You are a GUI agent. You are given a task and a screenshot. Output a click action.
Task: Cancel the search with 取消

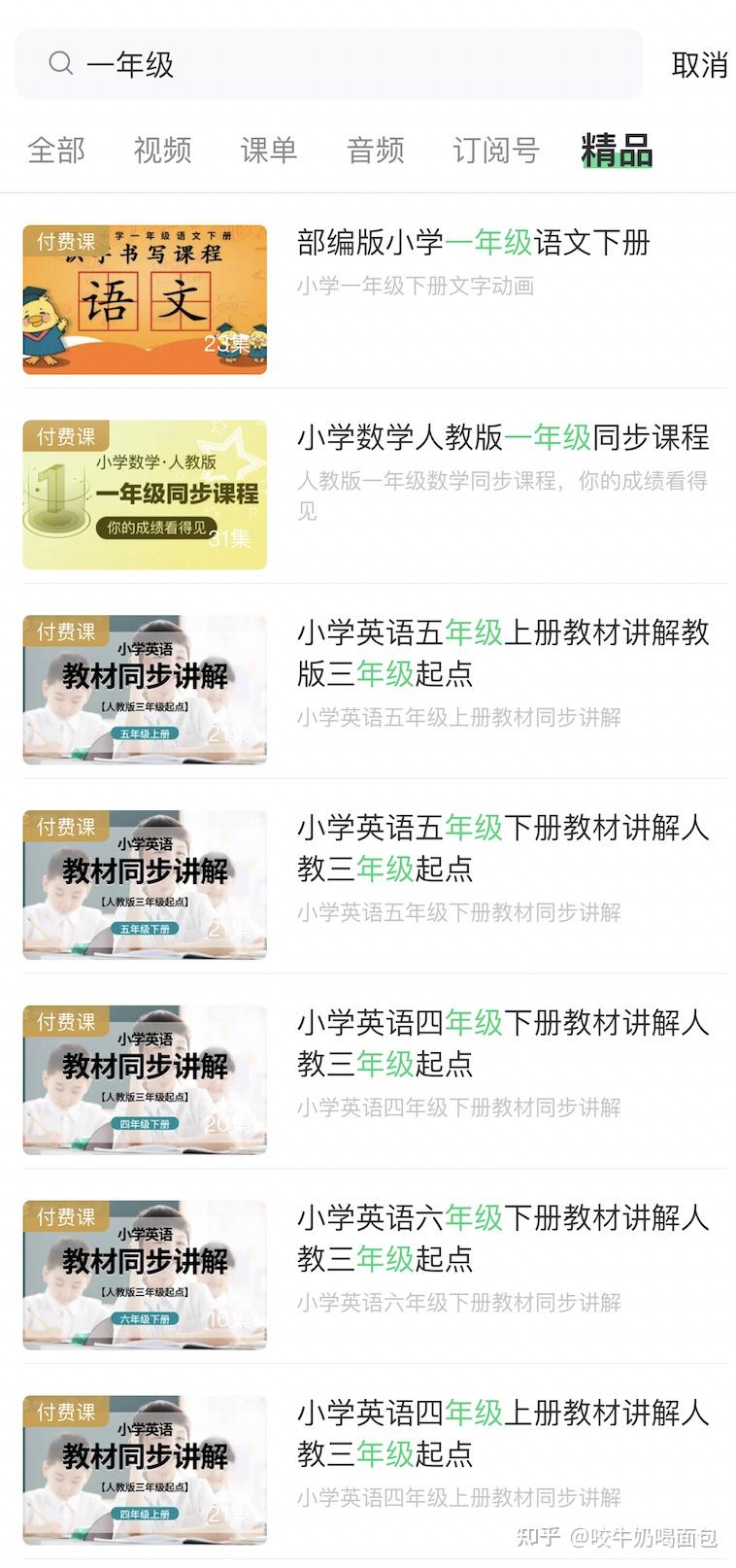pyautogui.click(x=699, y=65)
